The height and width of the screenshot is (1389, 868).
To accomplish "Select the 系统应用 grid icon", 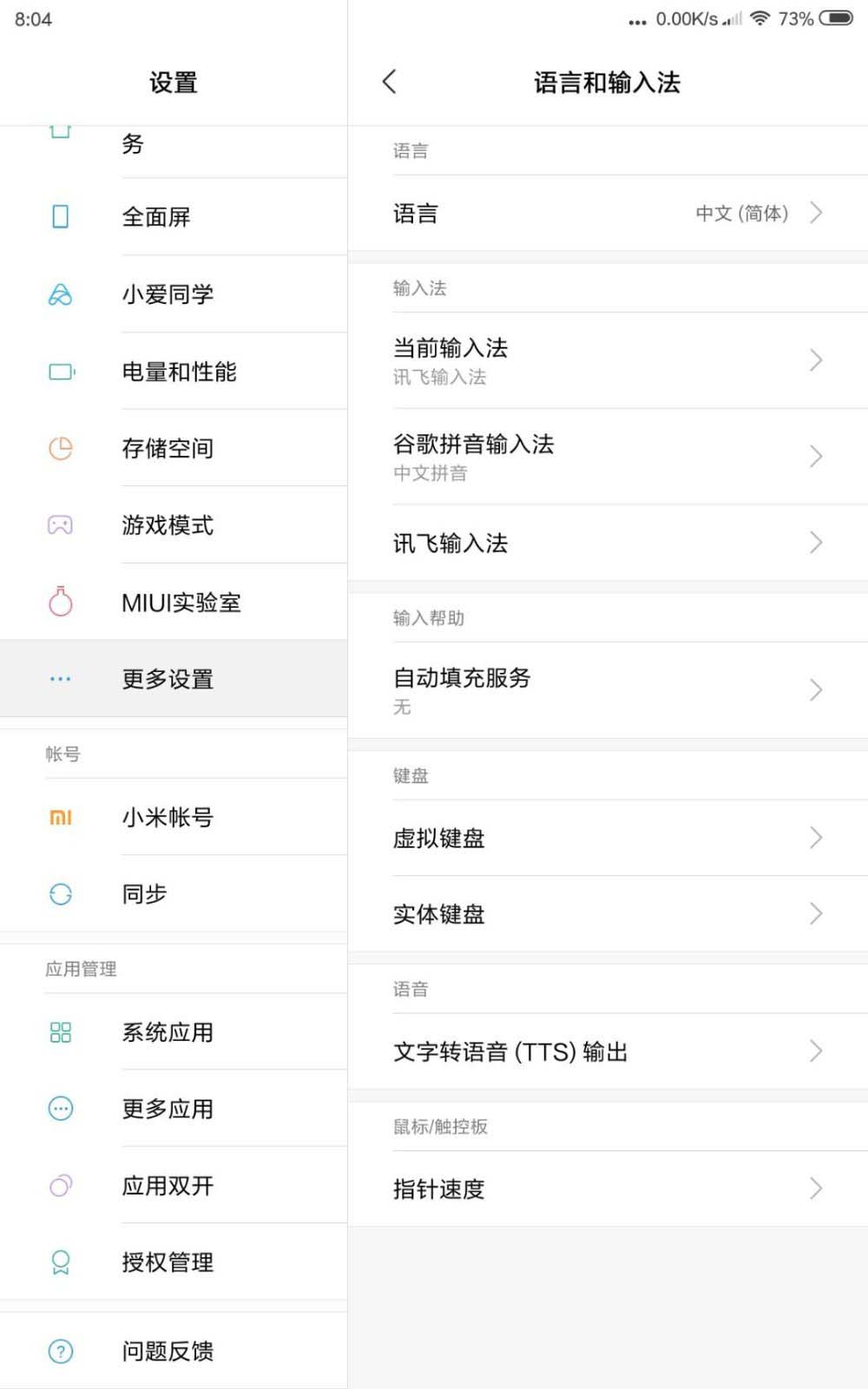I will tap(59, 1032).
